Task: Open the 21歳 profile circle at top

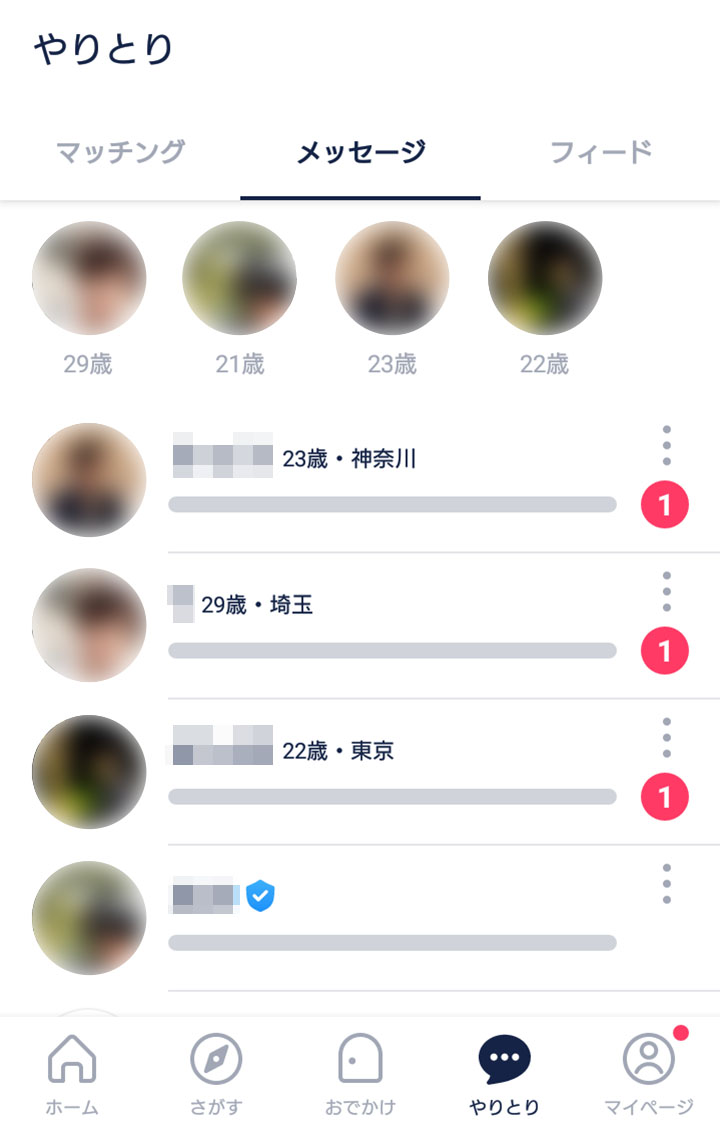Action: point(240,278)
